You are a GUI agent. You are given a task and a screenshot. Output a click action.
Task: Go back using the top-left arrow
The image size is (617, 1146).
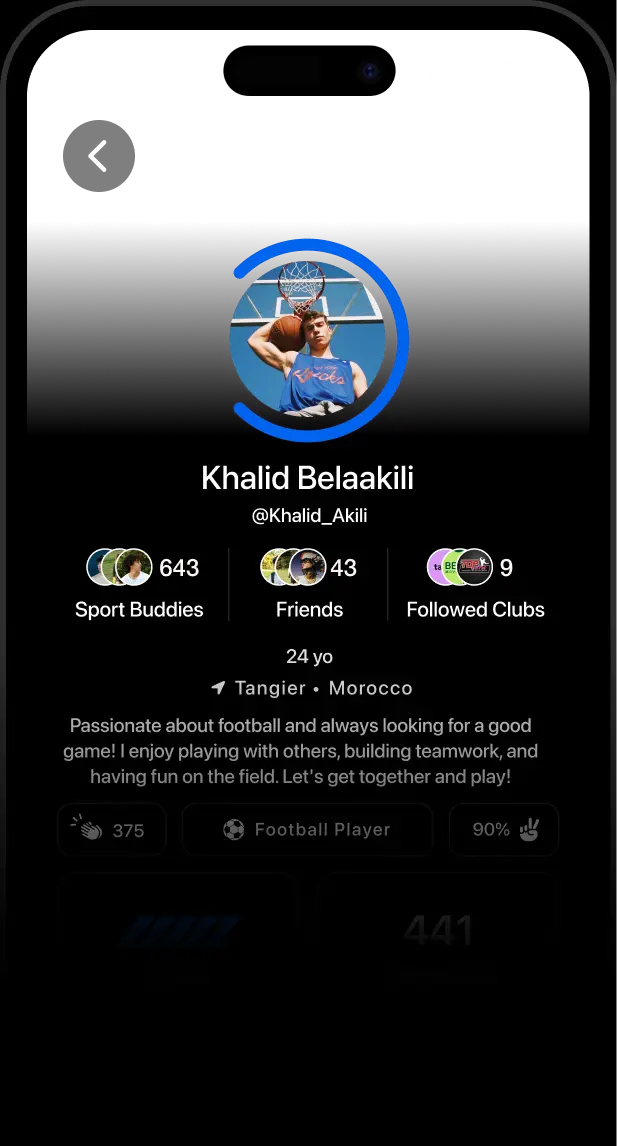[97, 156]
